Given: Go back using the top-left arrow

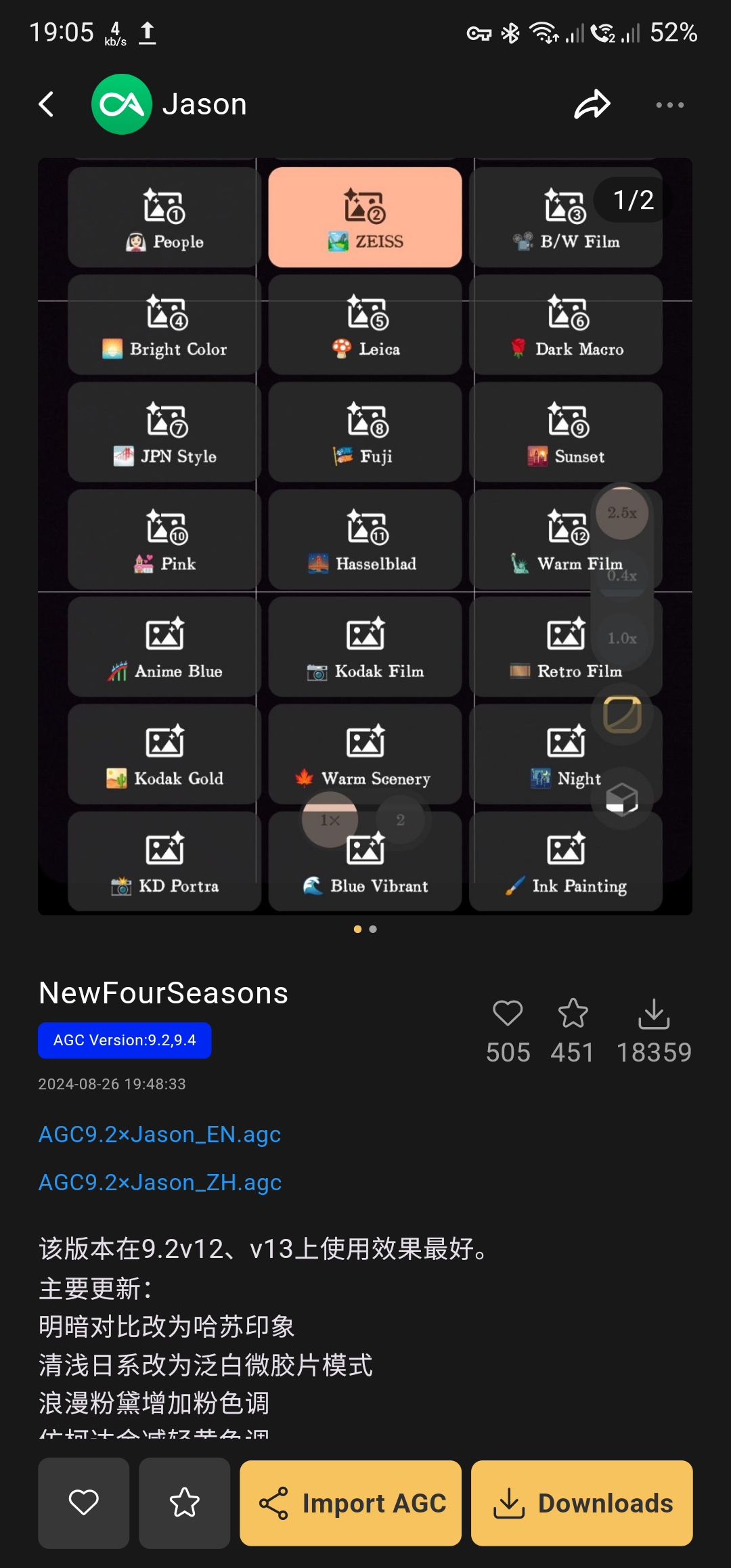Looking at the screenshot, I should 46,105.
